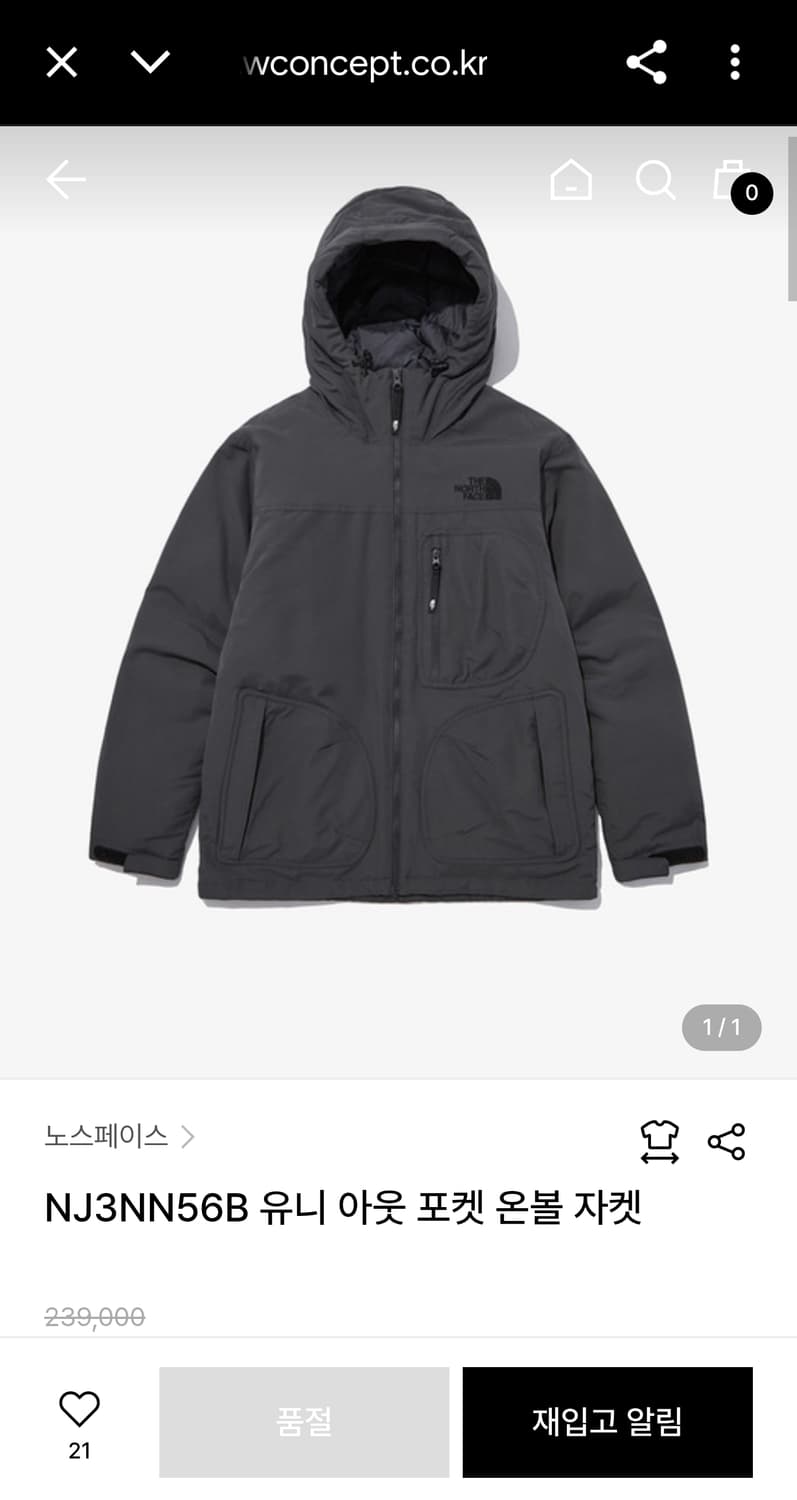This screenshot has height=1500, width=797.
Task: Open search using the magnifier icon
Action: click(656, 181)
